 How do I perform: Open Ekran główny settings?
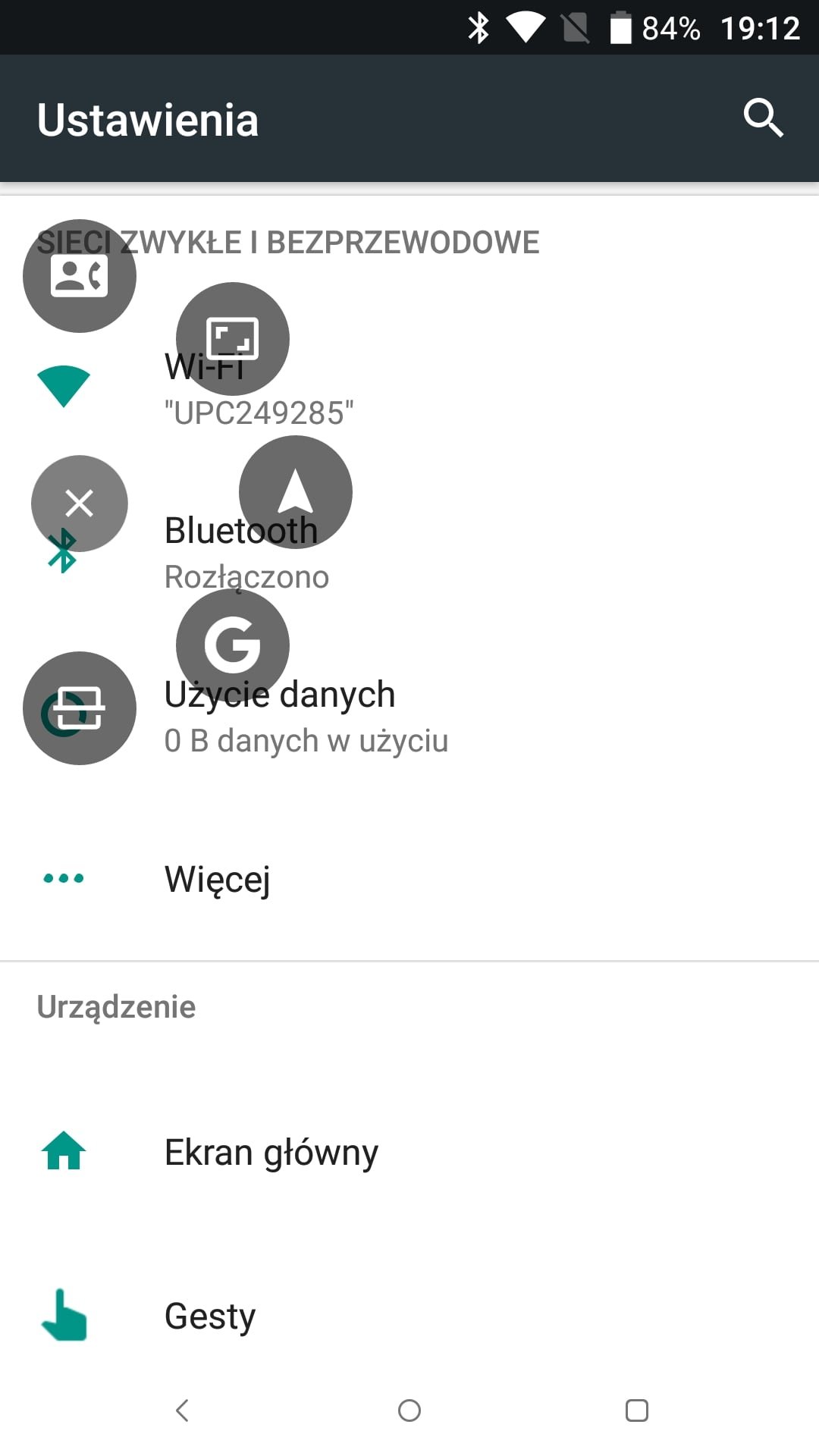pos(409,1152)
